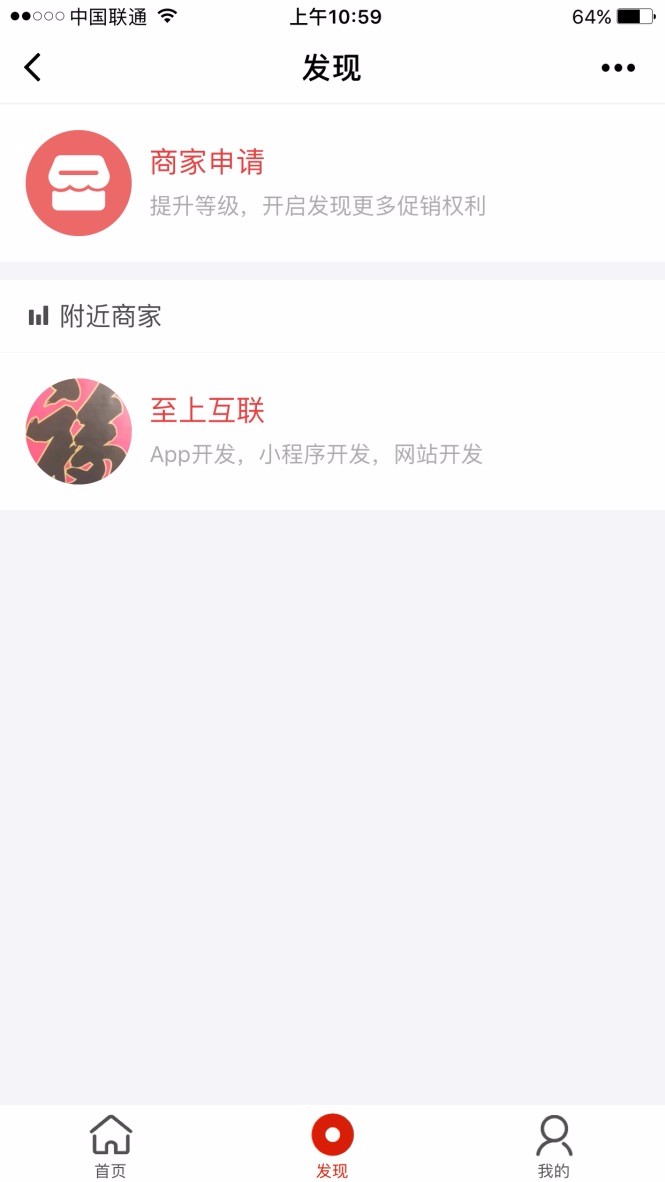Select the 发现 tab
Screen dimensions: 665x1182
[x=332, y=1146]
